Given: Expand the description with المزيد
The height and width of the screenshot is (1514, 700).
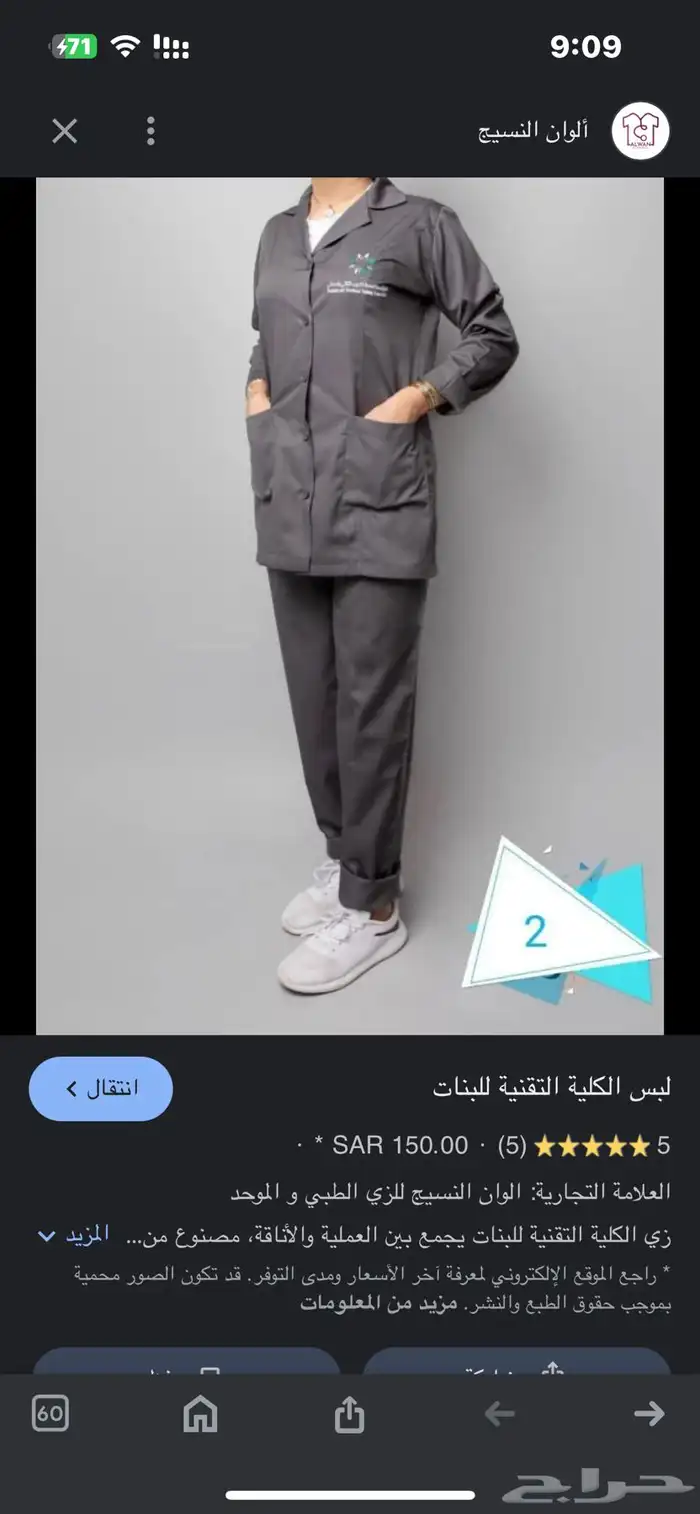Looking at the screenshot, I should tap(74, 1236).
